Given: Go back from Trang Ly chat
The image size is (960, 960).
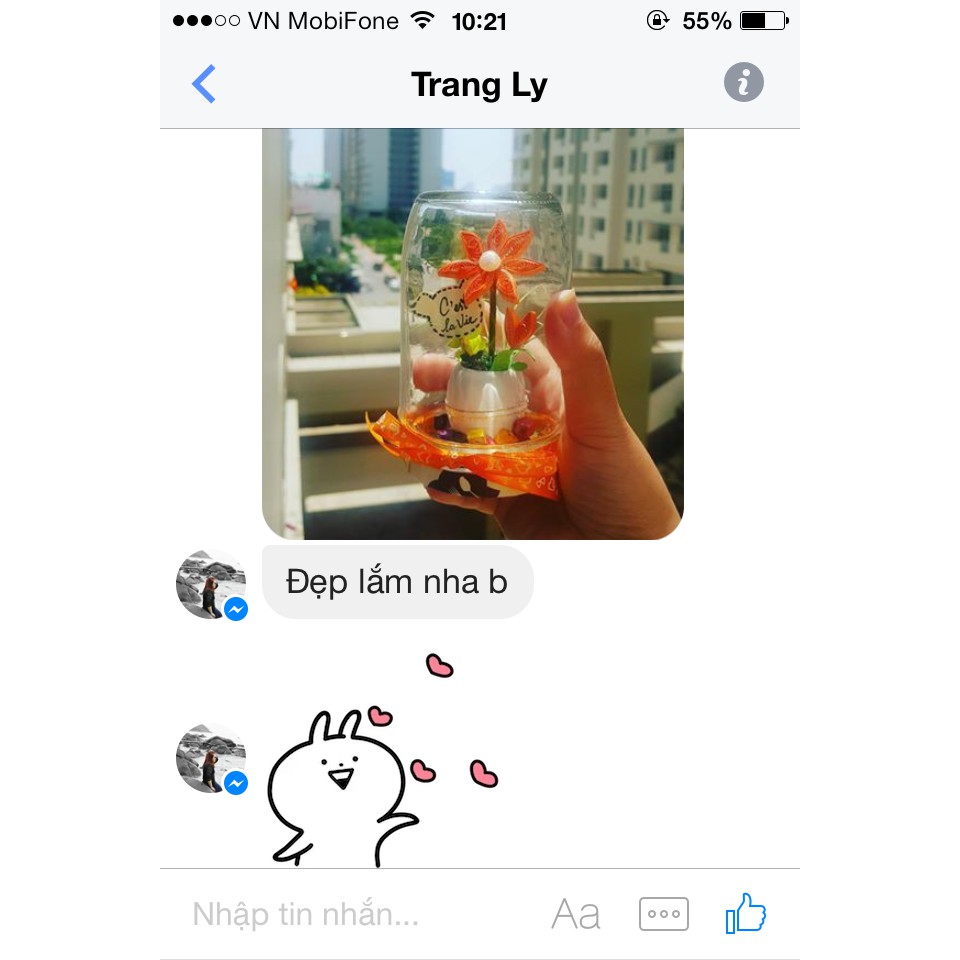Looking at the screenshot, I should pos(204,84).
